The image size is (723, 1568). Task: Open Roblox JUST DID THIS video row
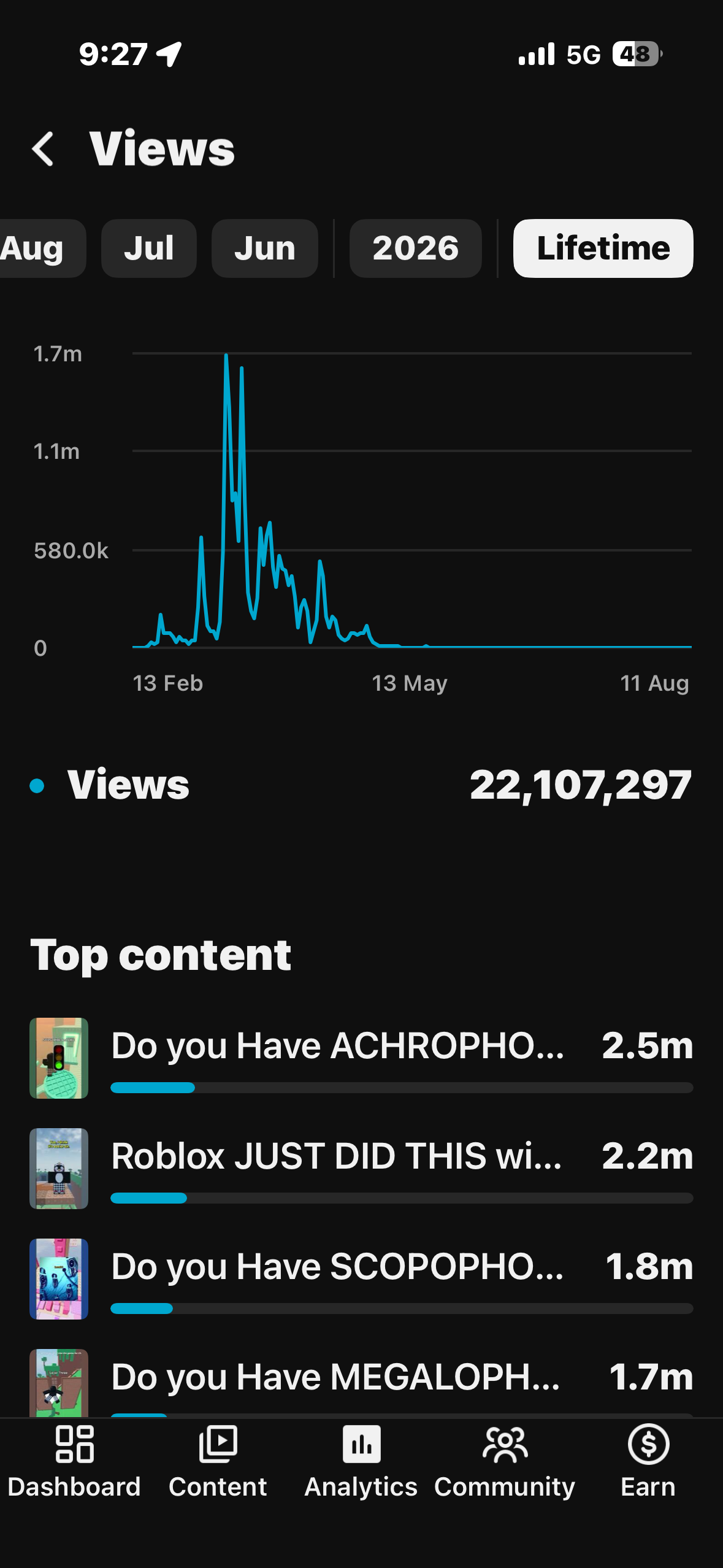(x=362, y=1169)
